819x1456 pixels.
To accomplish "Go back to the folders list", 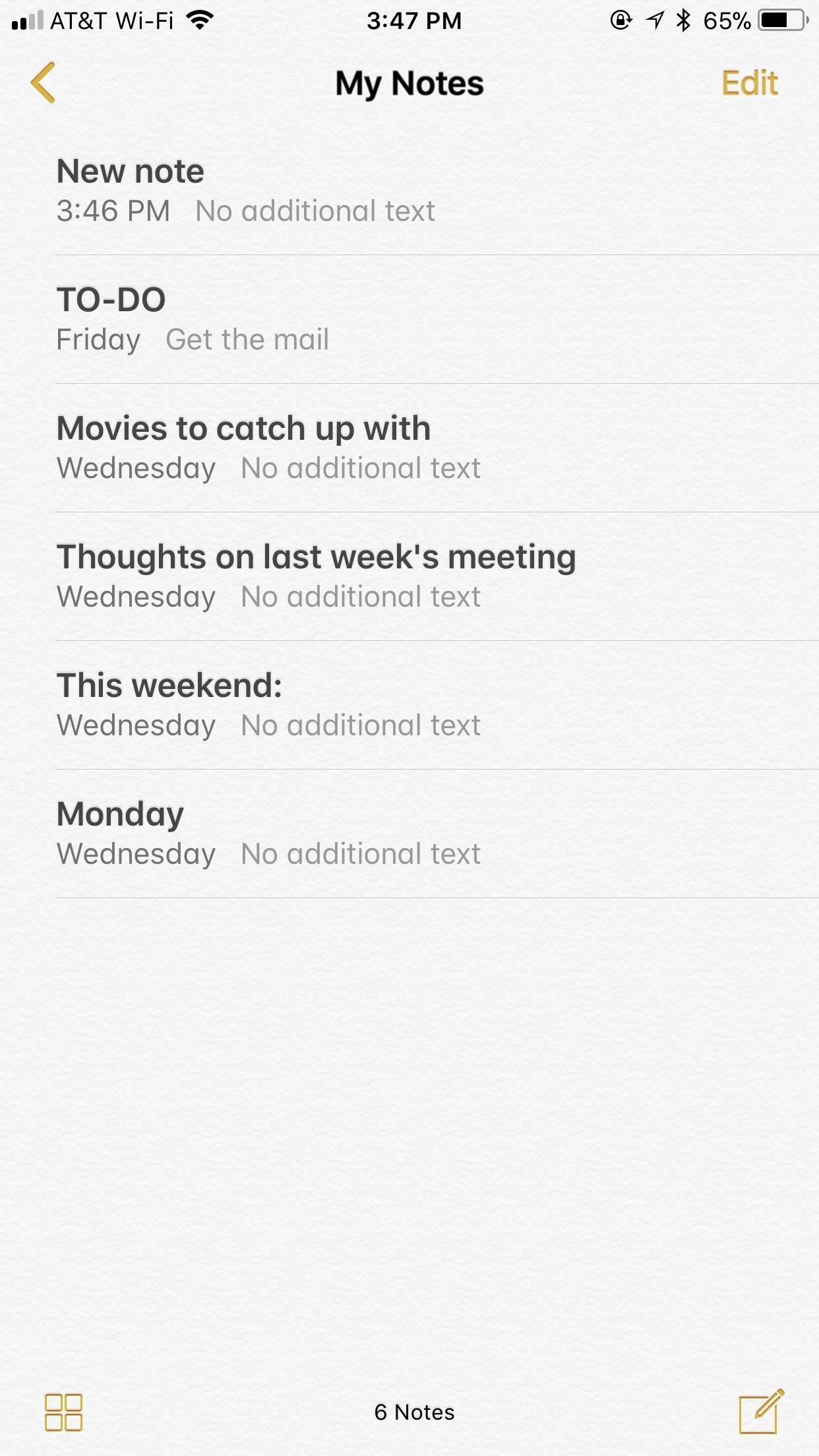I will click(x=43, y=83).
